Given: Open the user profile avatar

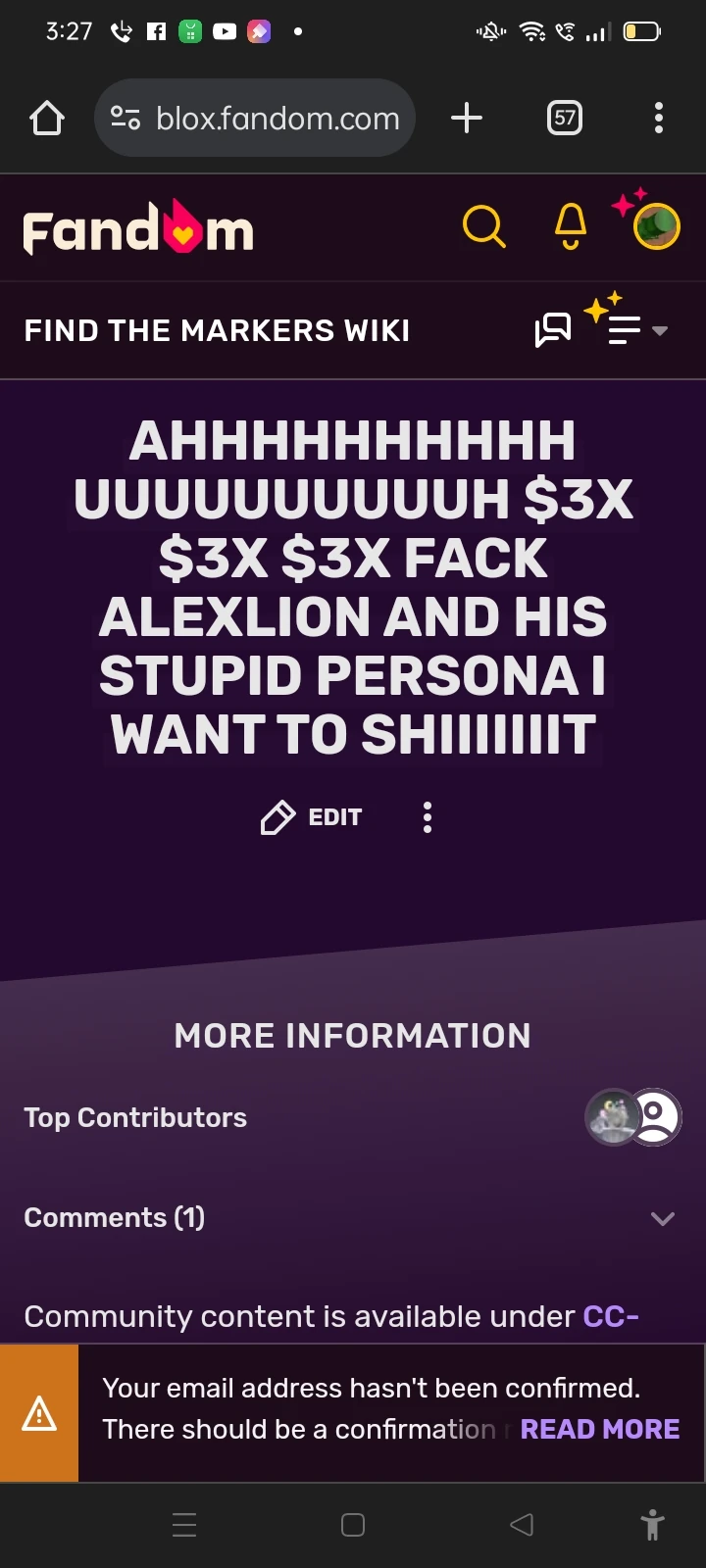Looking at the screenshot, I should [x=656, y=225].
